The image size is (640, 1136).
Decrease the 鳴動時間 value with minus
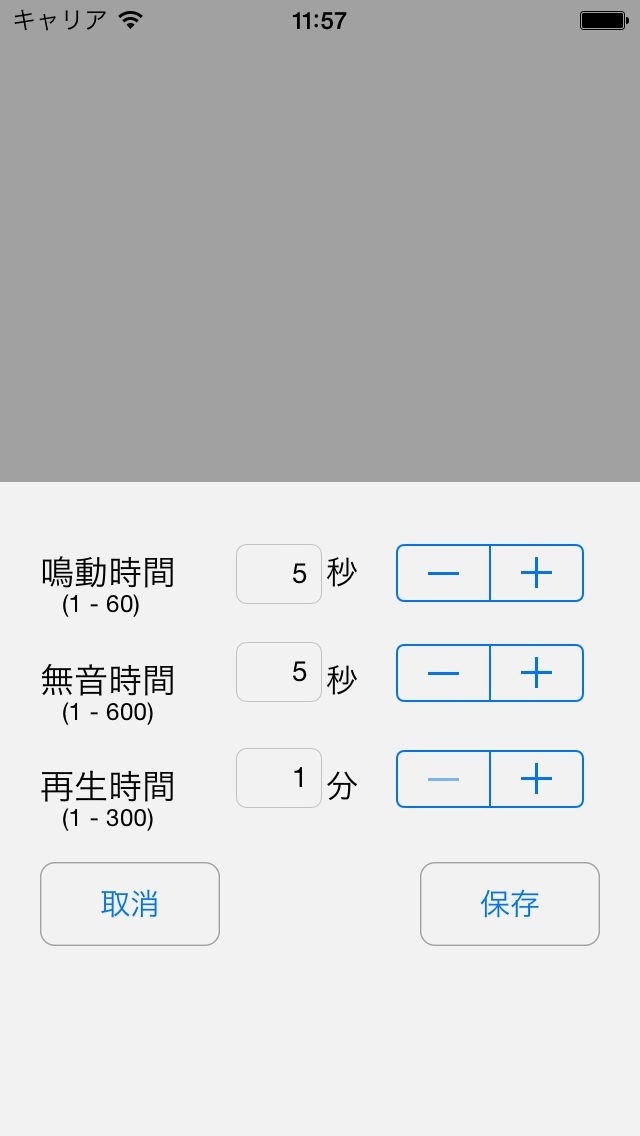click(443, 573)
